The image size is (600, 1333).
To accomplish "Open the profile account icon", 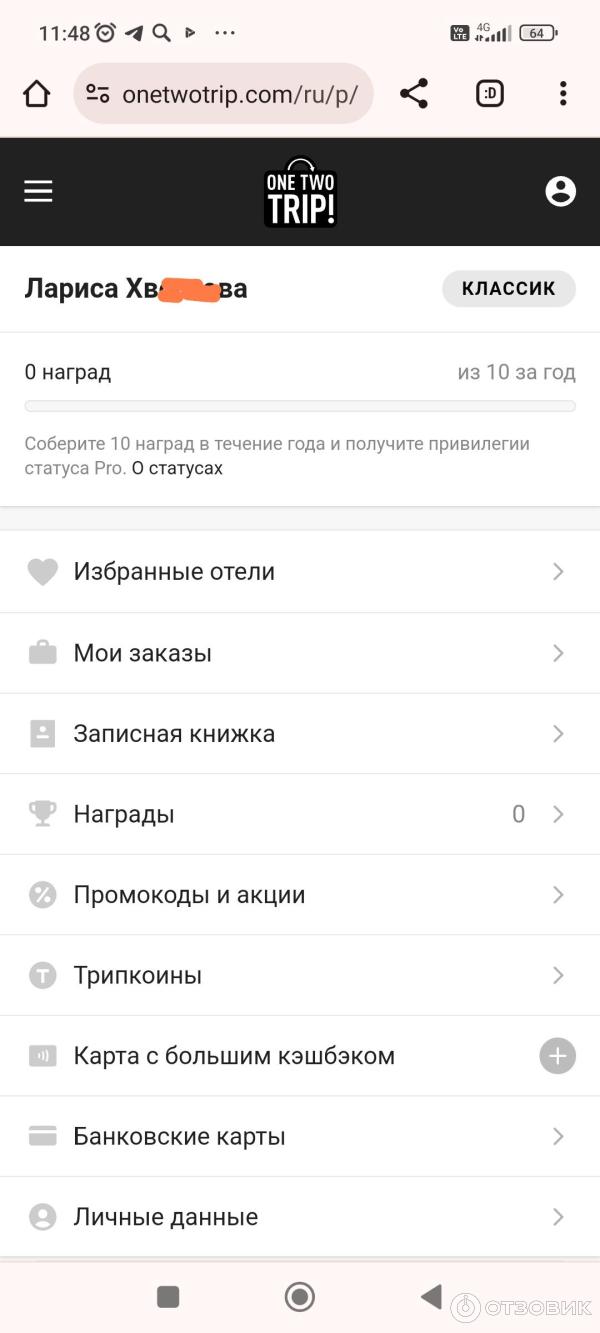I will [x=560, y=191].
